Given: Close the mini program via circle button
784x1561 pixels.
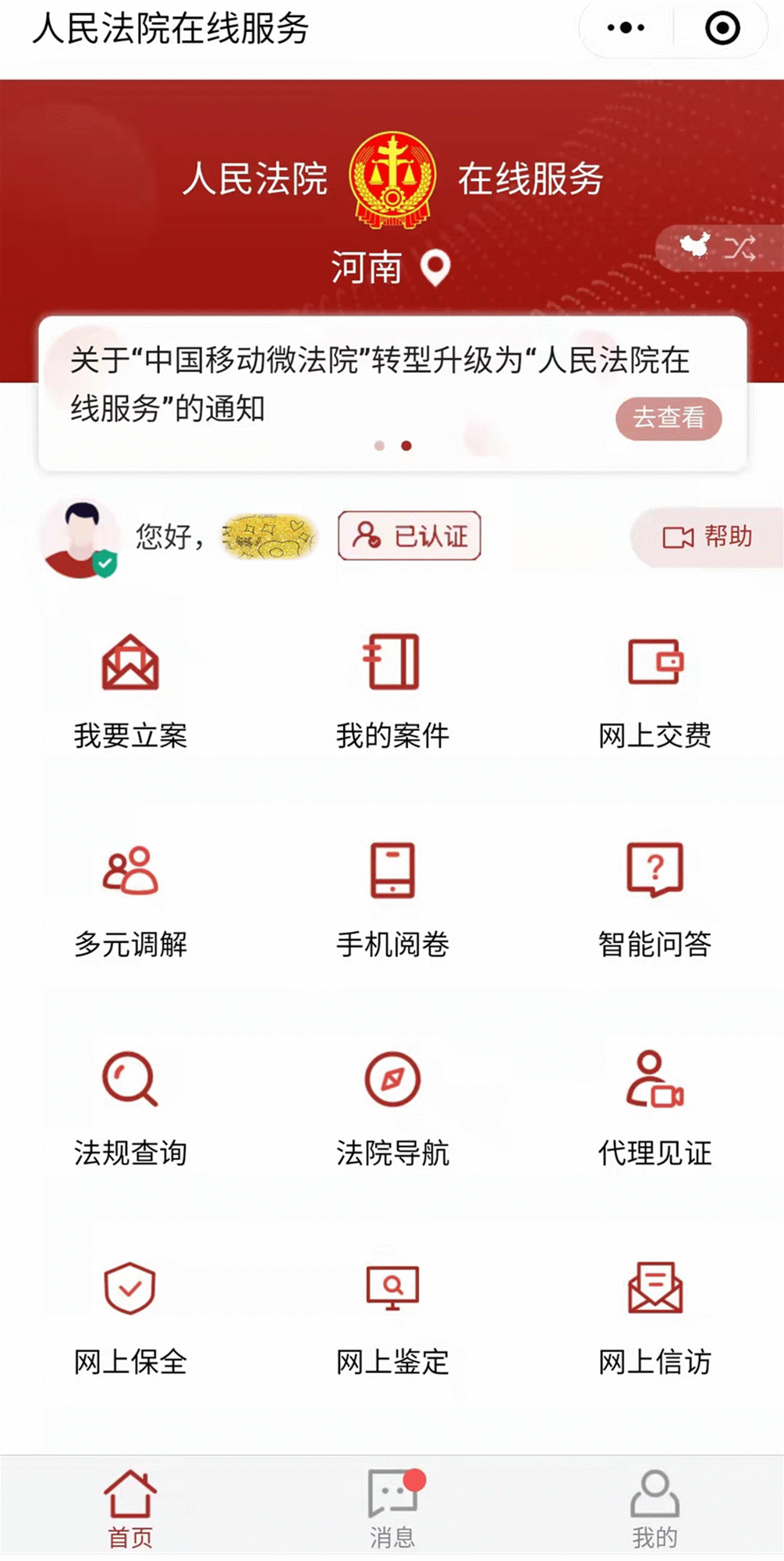Looking at the screenshot, I should click(x=722, y=28).
